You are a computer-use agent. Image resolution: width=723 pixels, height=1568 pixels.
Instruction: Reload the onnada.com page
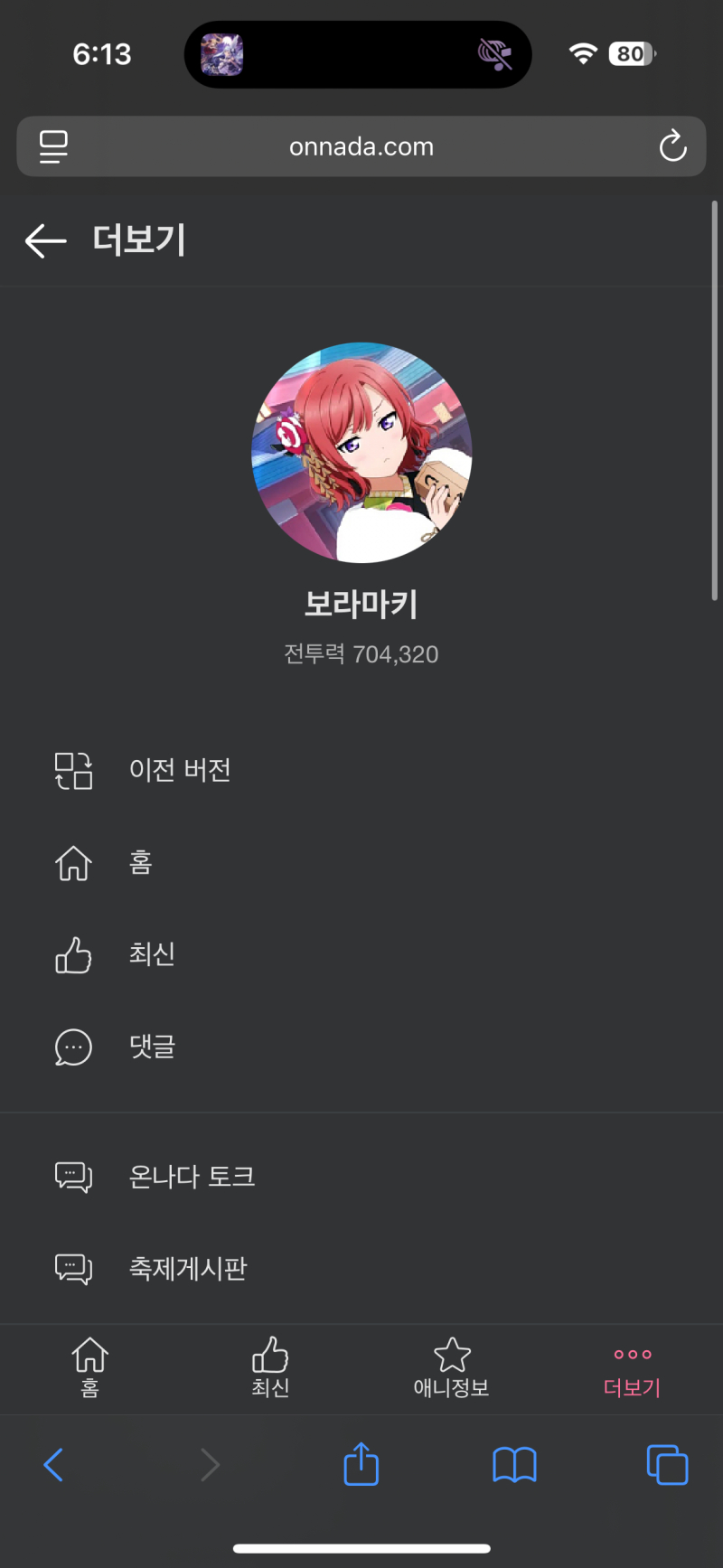(672, 146)
